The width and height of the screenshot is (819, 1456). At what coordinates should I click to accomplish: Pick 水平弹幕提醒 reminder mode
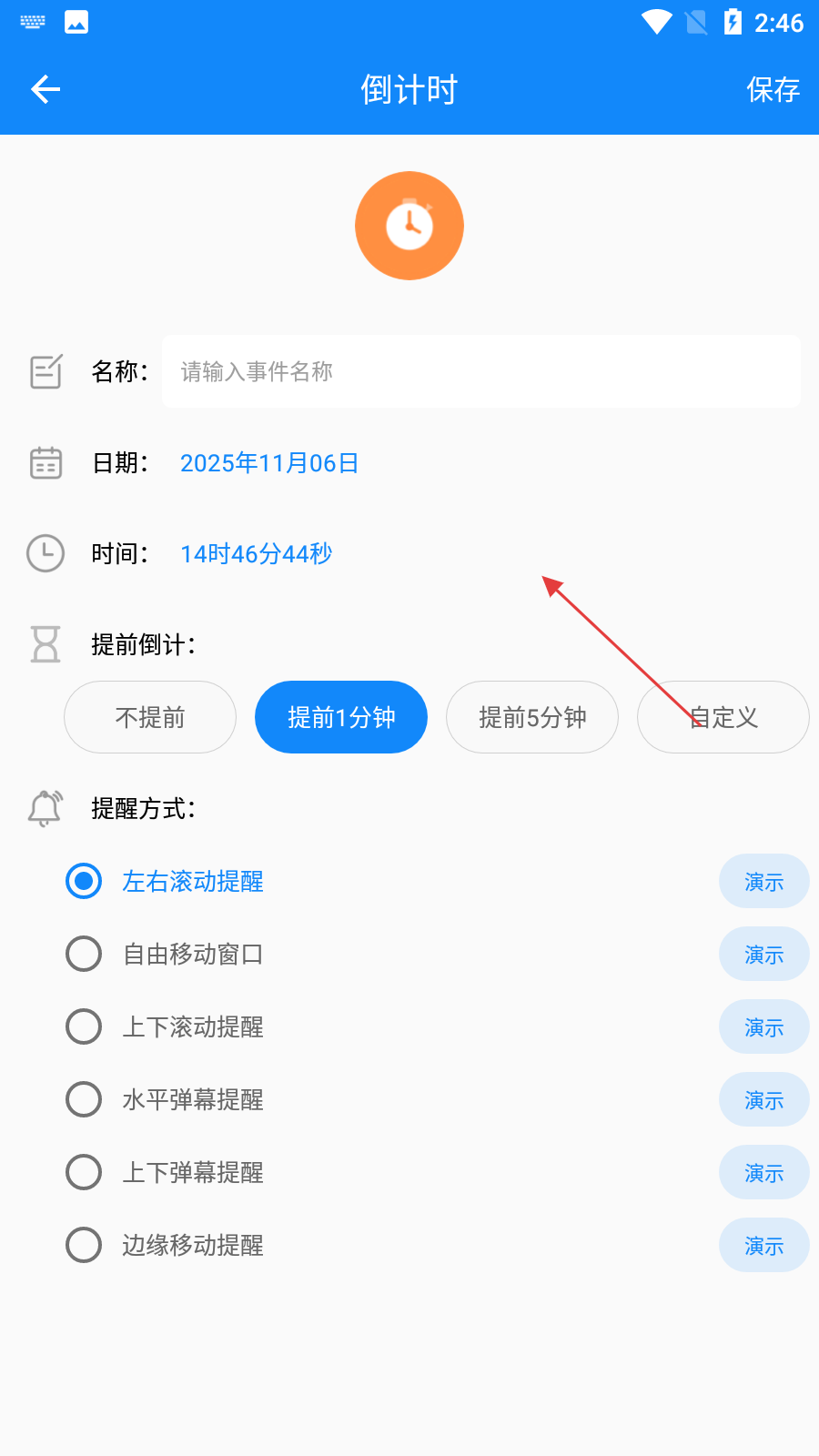click(84, 1099)
